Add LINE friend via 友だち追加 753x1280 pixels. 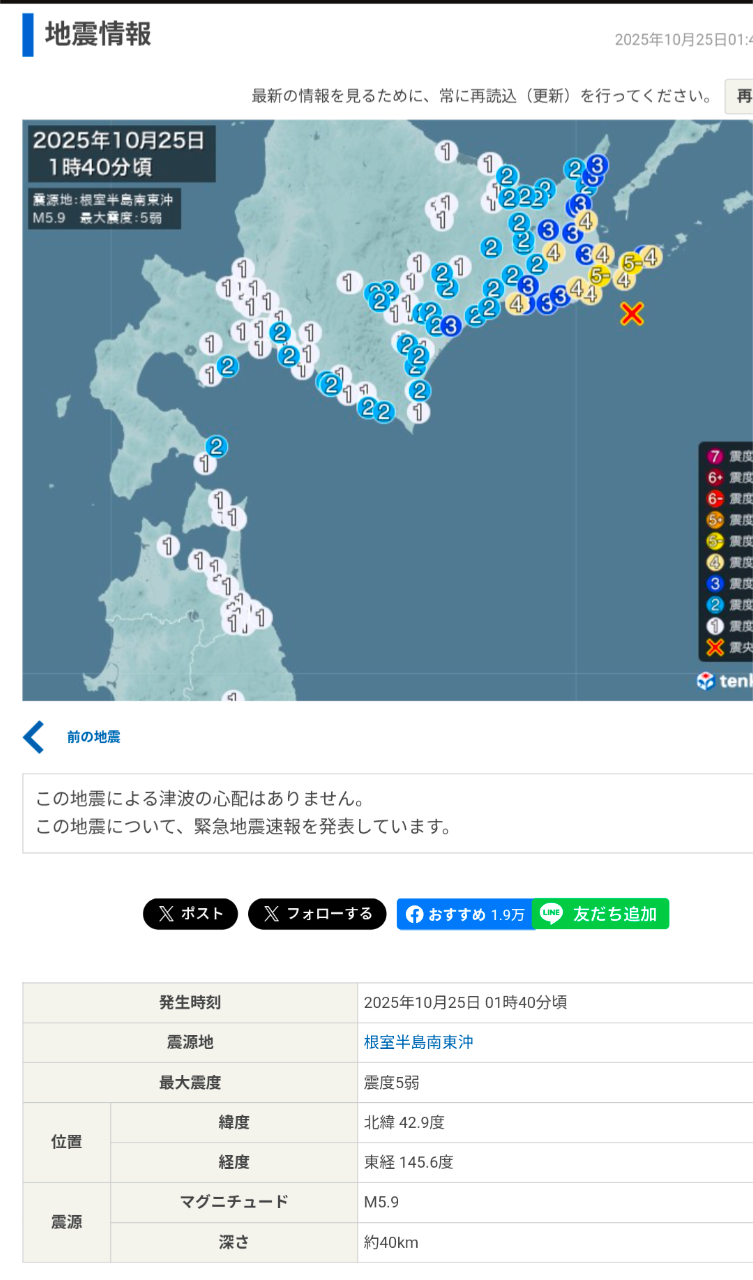coord(601,914)
